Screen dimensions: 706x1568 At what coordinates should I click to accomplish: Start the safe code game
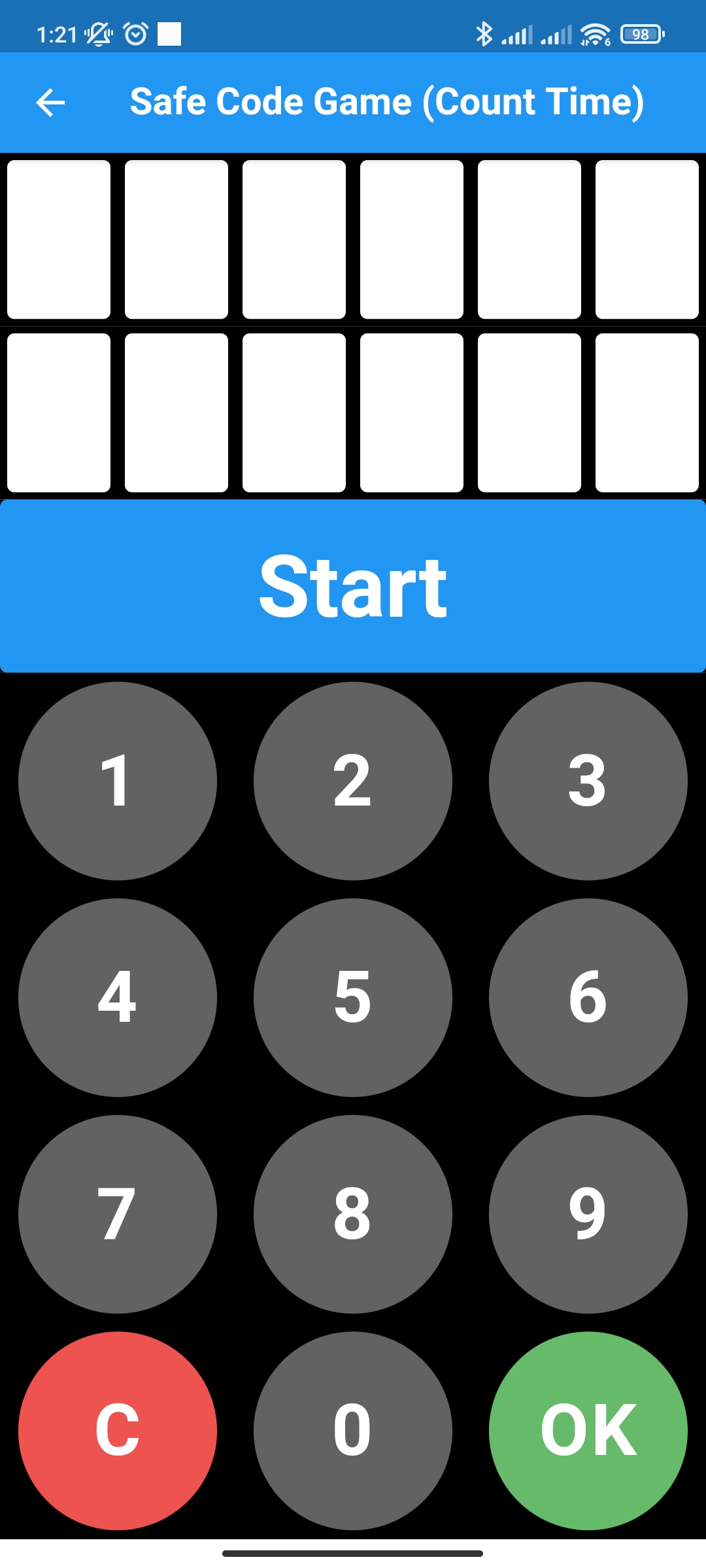[x=353, y=586]
